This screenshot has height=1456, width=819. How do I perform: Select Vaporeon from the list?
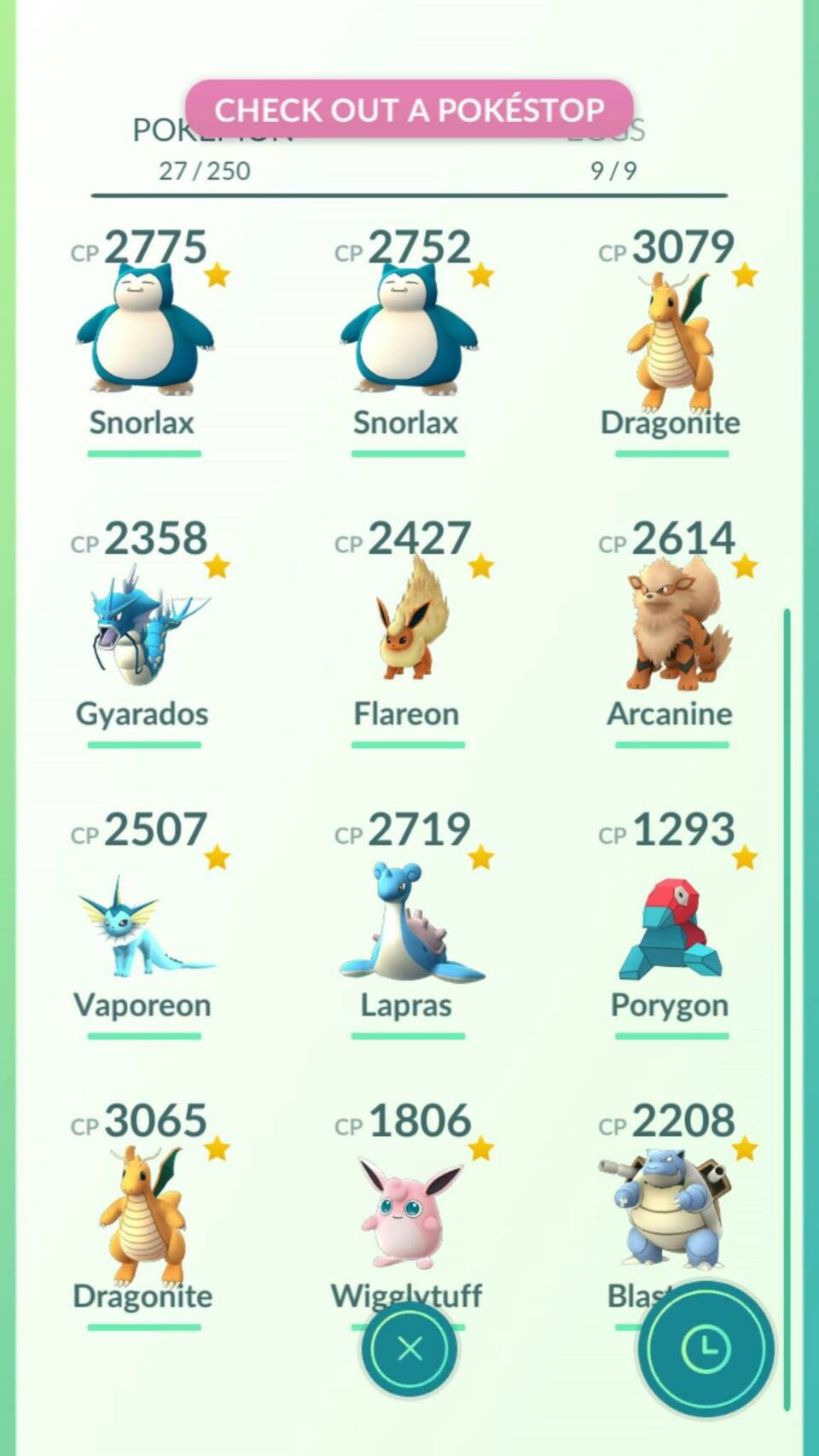coord(143,923)
